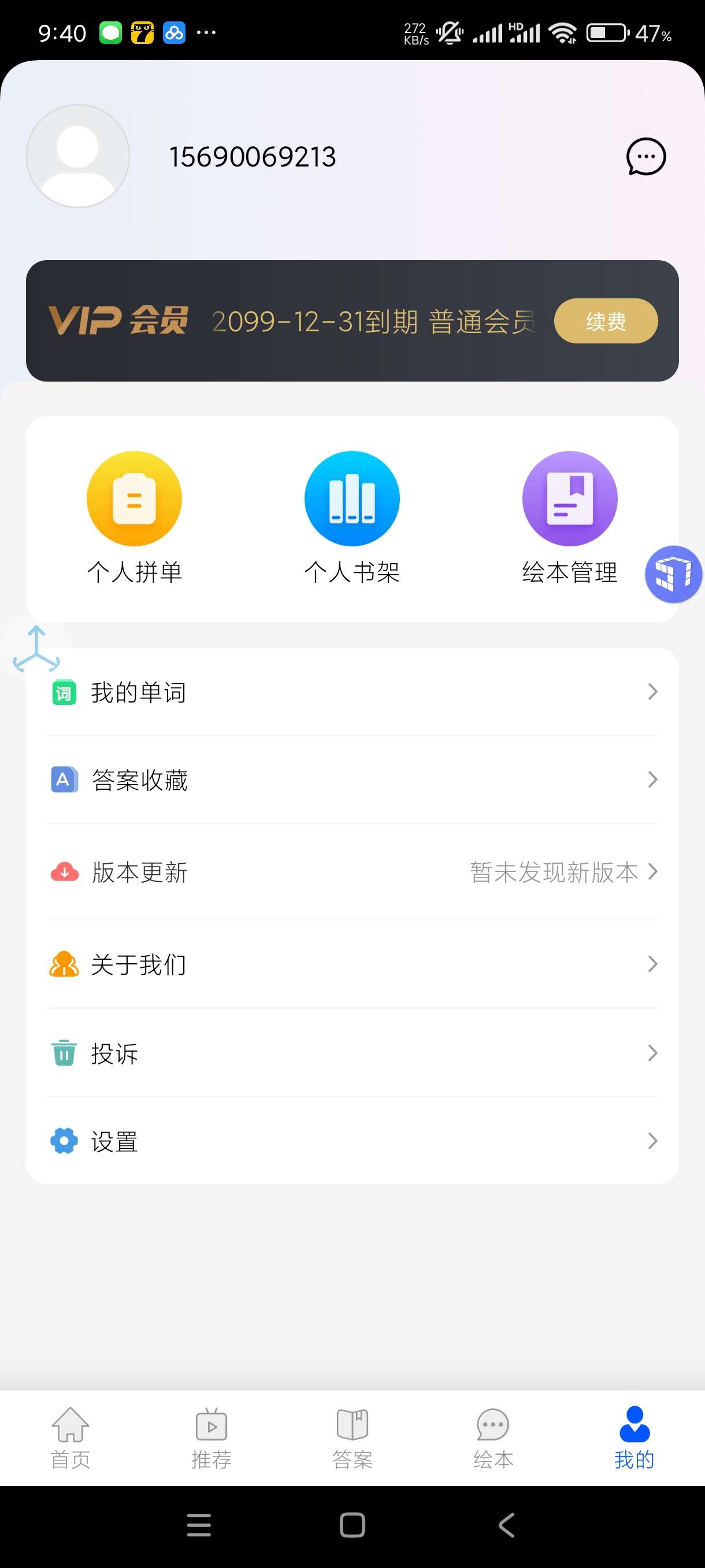Open the messages chat bubble icon
The image size is (705, 1568).
pyautogui.click(x=645, y=157)
